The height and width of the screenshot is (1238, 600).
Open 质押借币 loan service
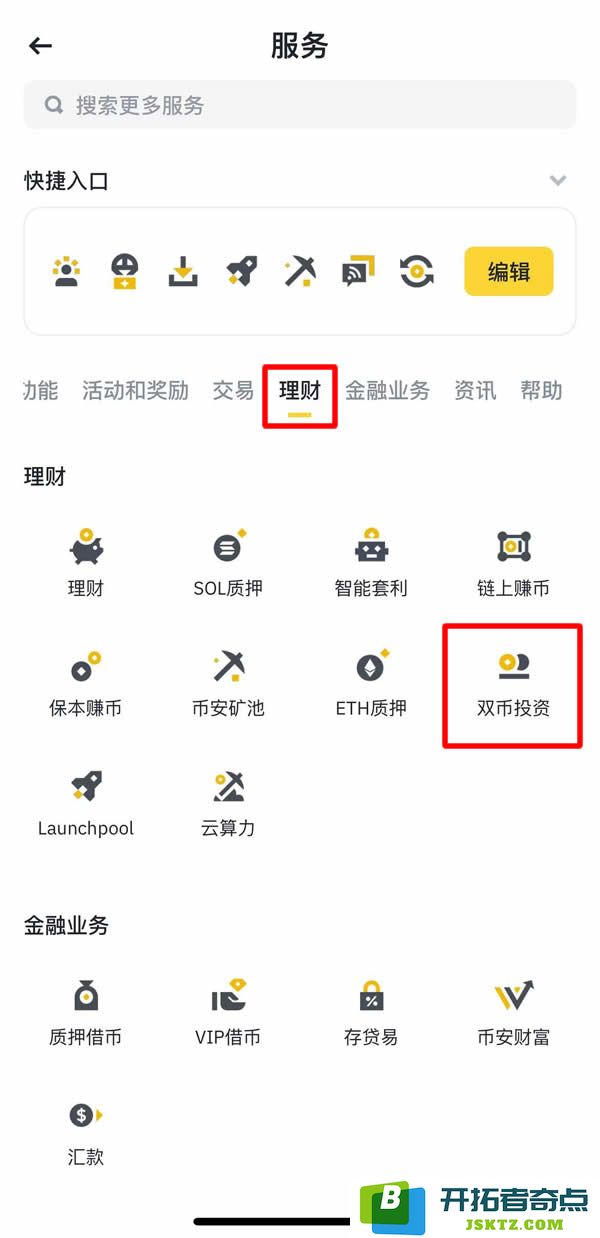tap(86, 1013)
